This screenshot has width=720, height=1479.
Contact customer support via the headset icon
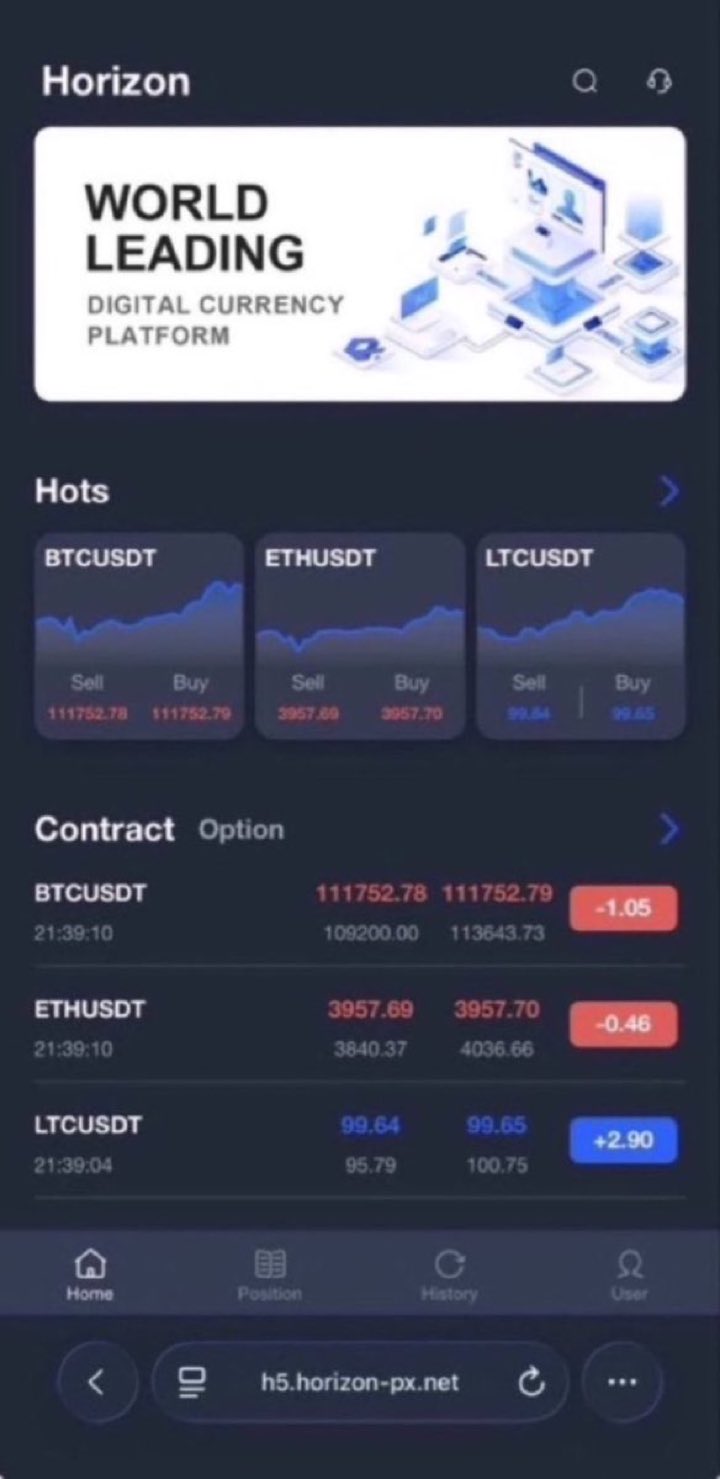click(658, 82)
